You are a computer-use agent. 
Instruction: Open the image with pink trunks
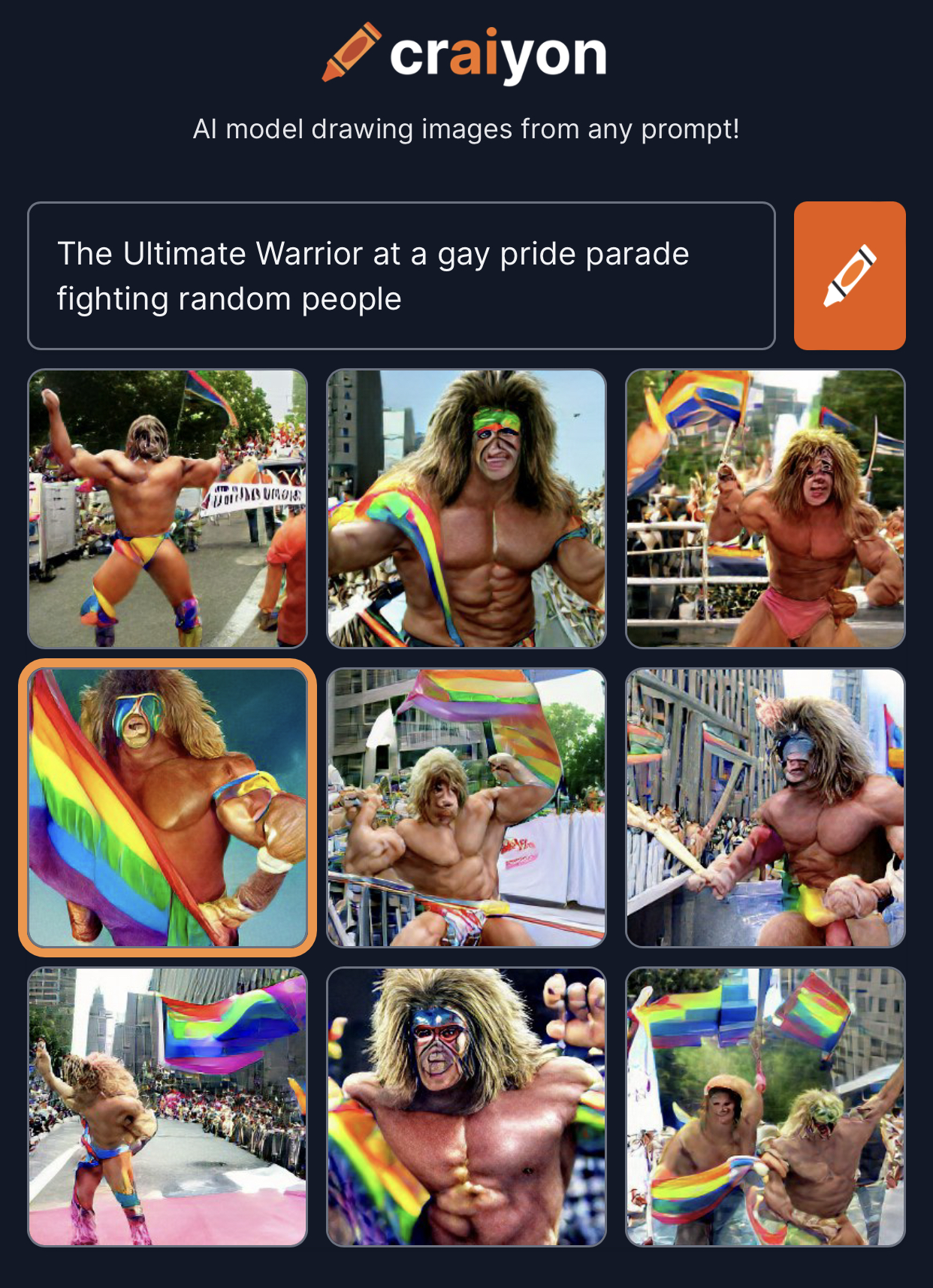[x=765, y=509]
